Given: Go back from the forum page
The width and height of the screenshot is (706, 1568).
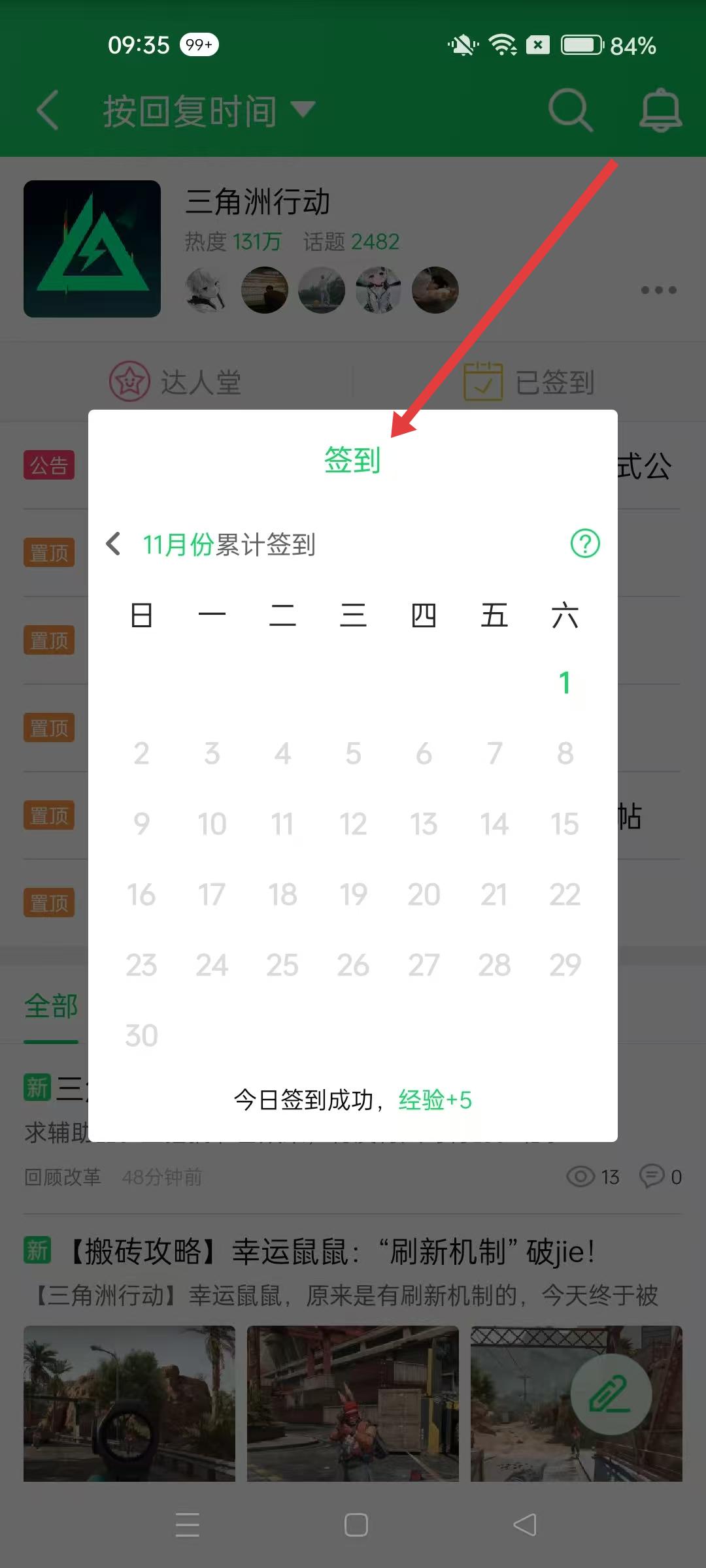Looking at the screenshot, I should (48, 110).
